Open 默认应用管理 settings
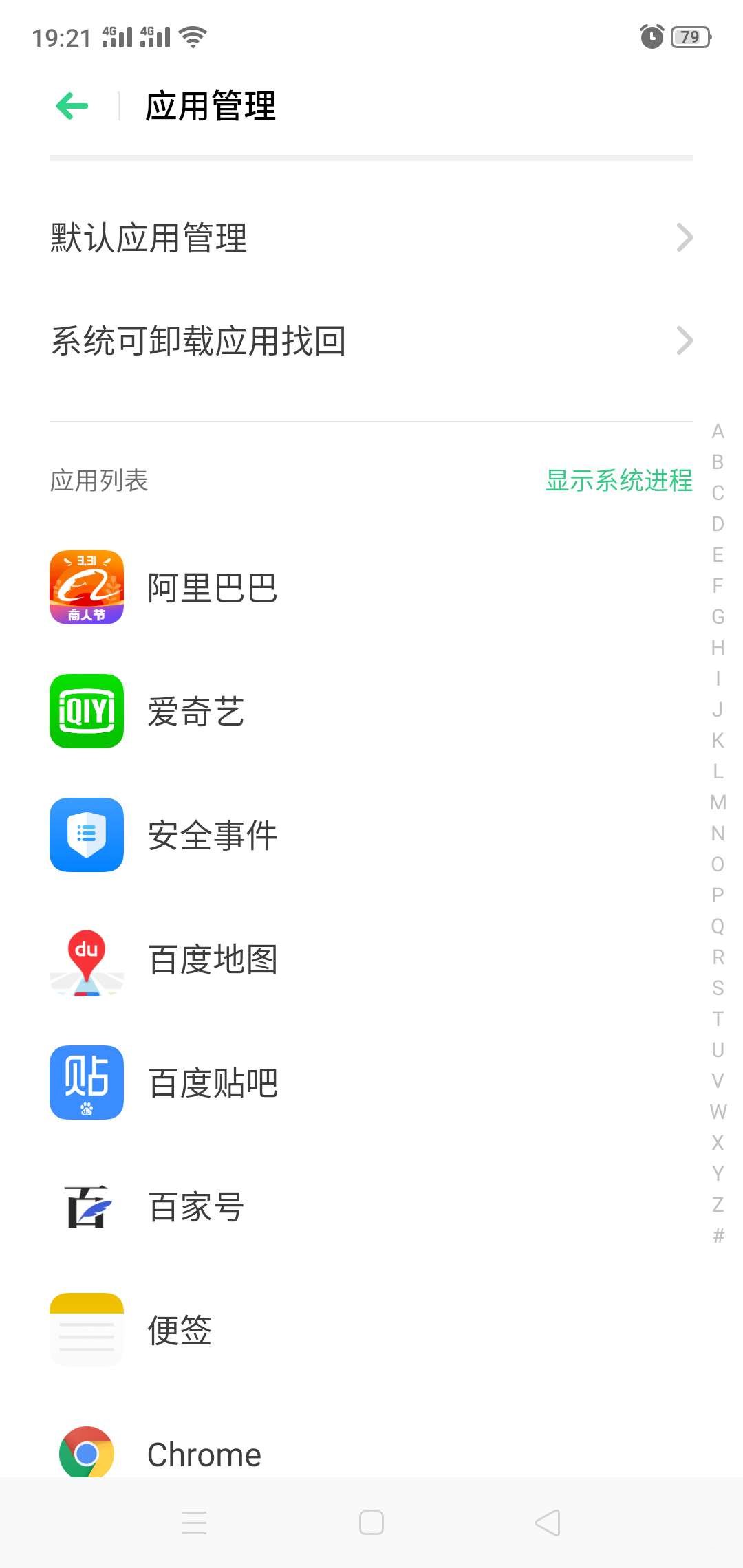 click(371, 238)
